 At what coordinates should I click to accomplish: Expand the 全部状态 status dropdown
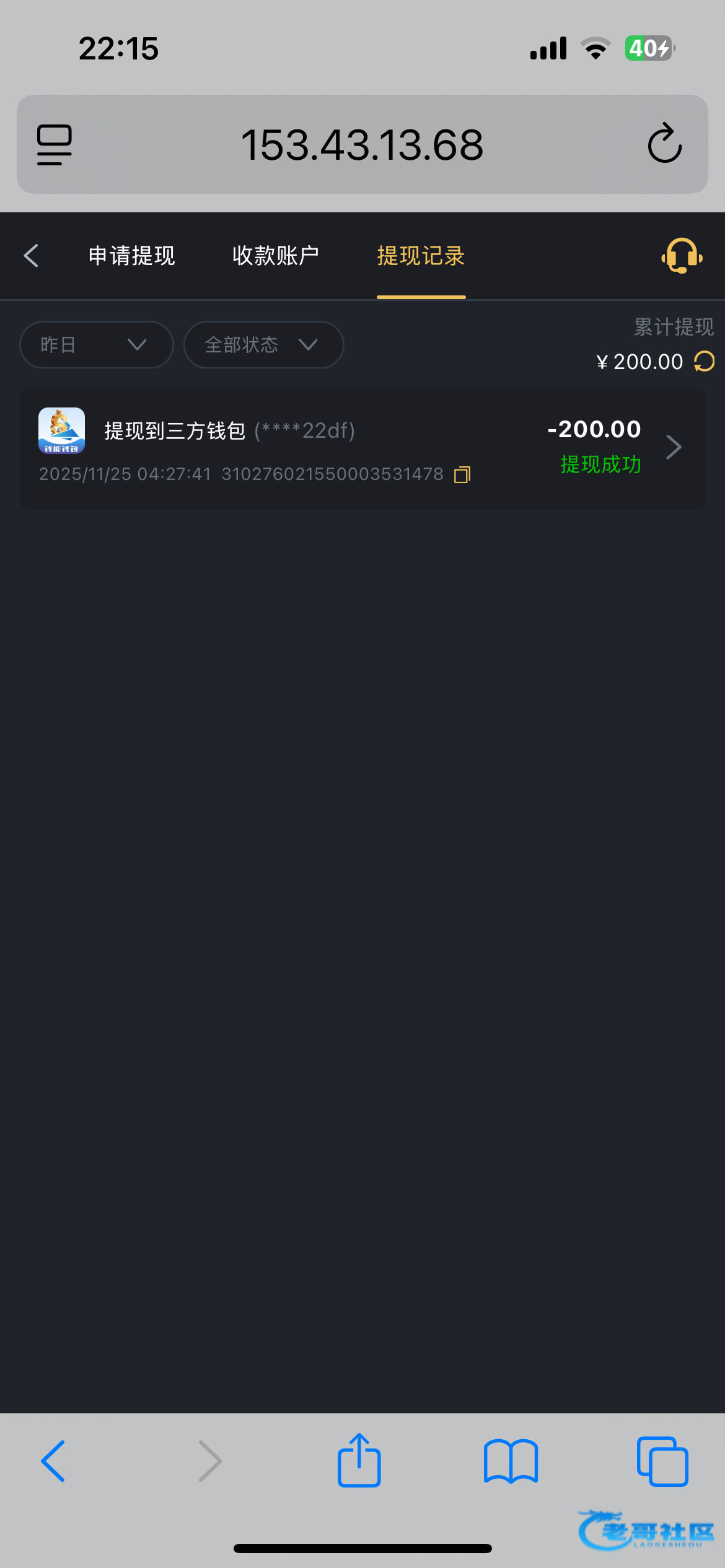[x=263, y=345]
